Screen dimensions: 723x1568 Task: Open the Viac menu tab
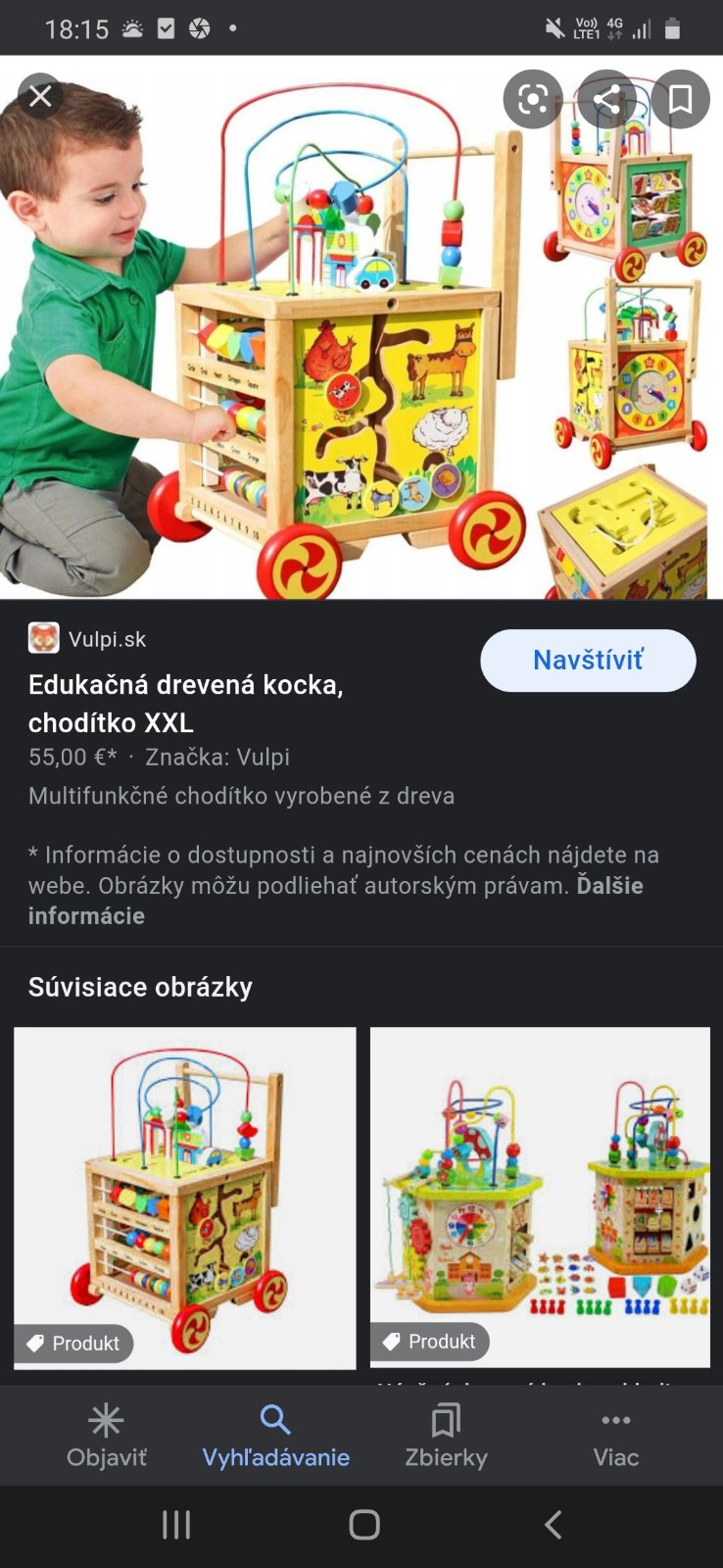point(615,1436)
